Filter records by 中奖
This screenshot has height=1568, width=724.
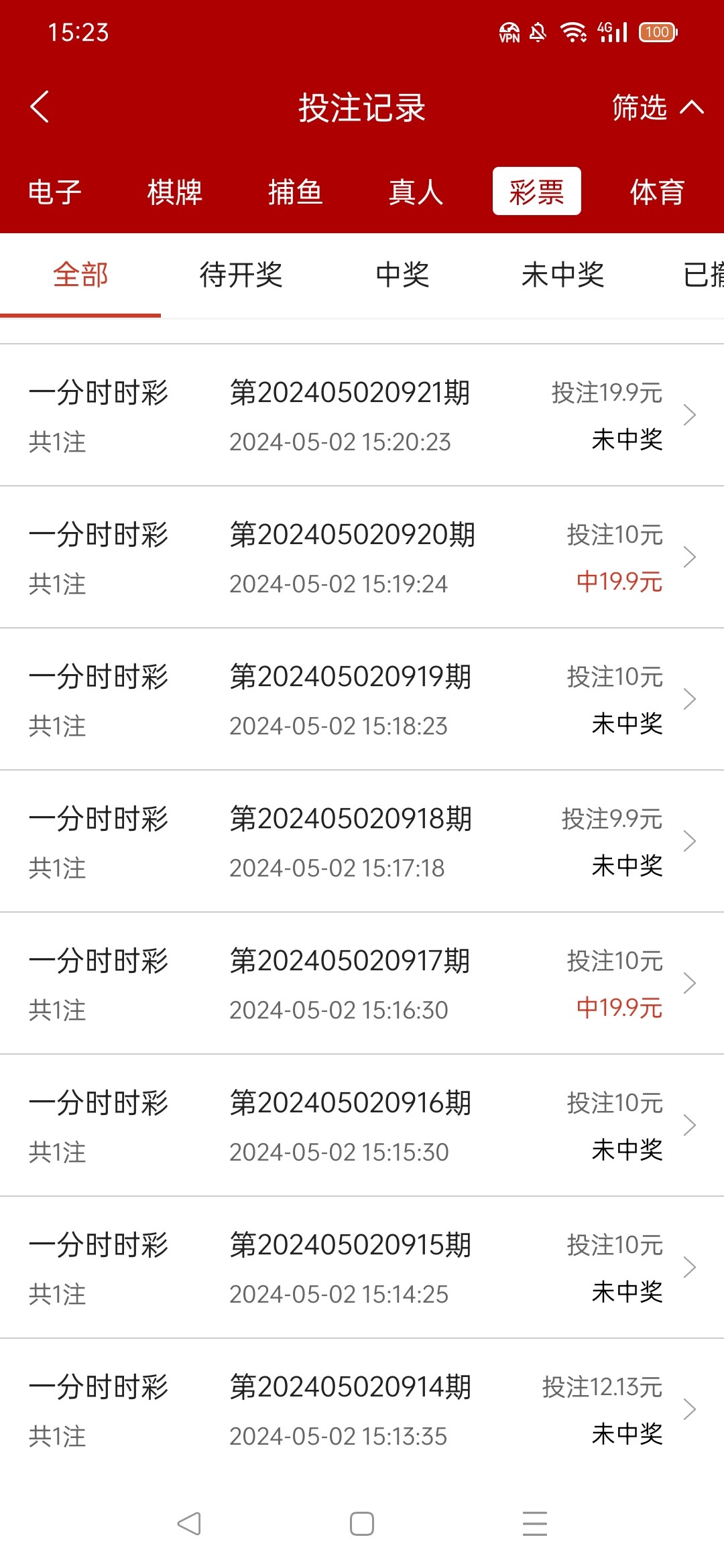coord(402,275)
